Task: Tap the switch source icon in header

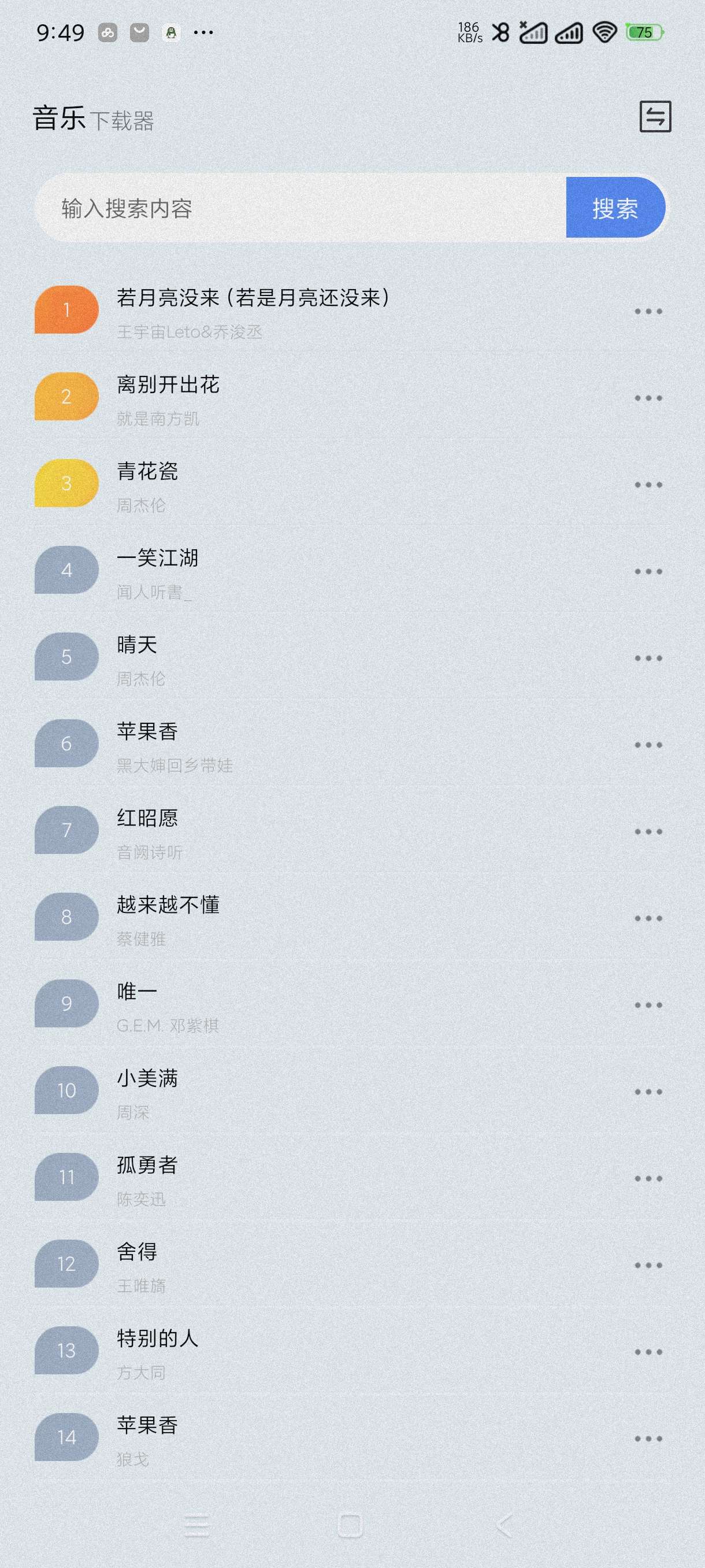Action: (655, 116)
